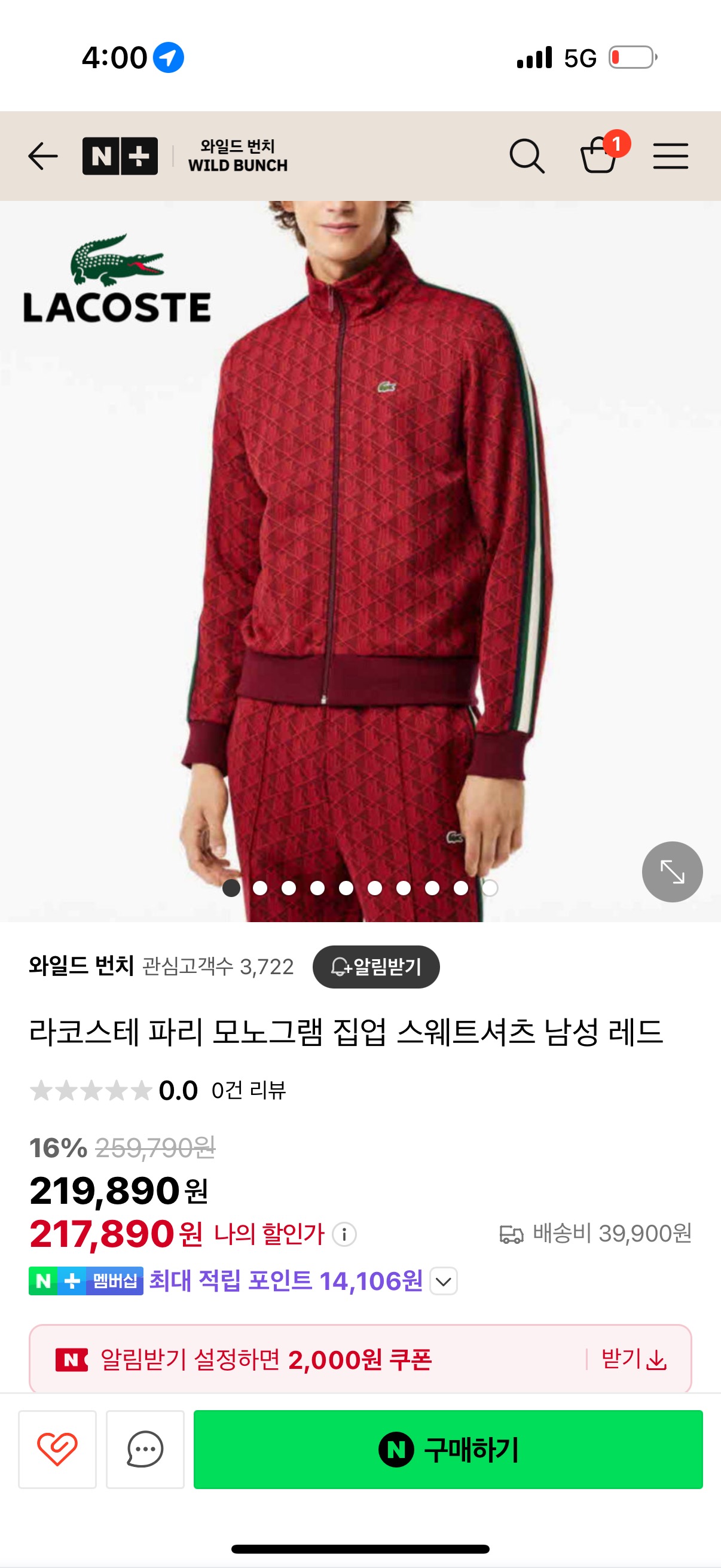Expand the 최대 적립 포인트 details chevron
Viewport: 721px width, 1568px height.
[x=444, y=1282]
